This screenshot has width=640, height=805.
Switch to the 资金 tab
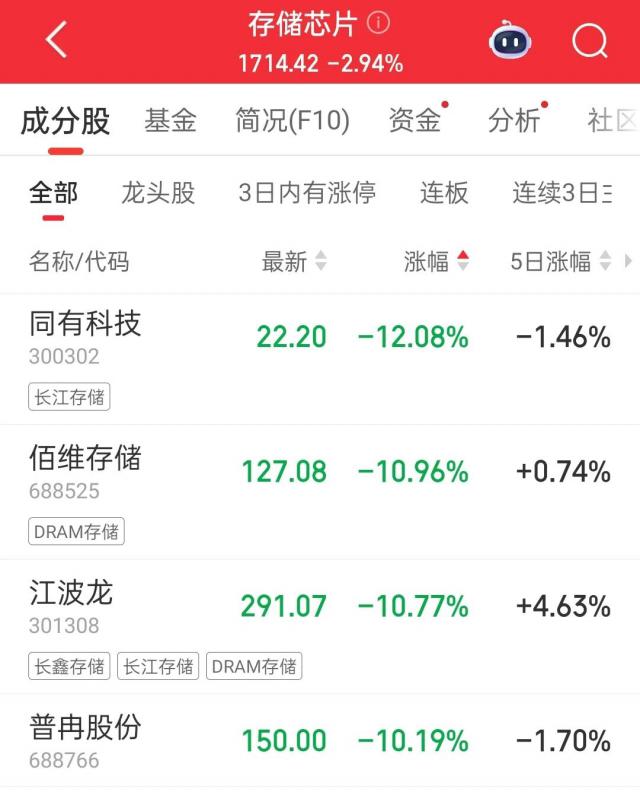click(x=415, y=121)
